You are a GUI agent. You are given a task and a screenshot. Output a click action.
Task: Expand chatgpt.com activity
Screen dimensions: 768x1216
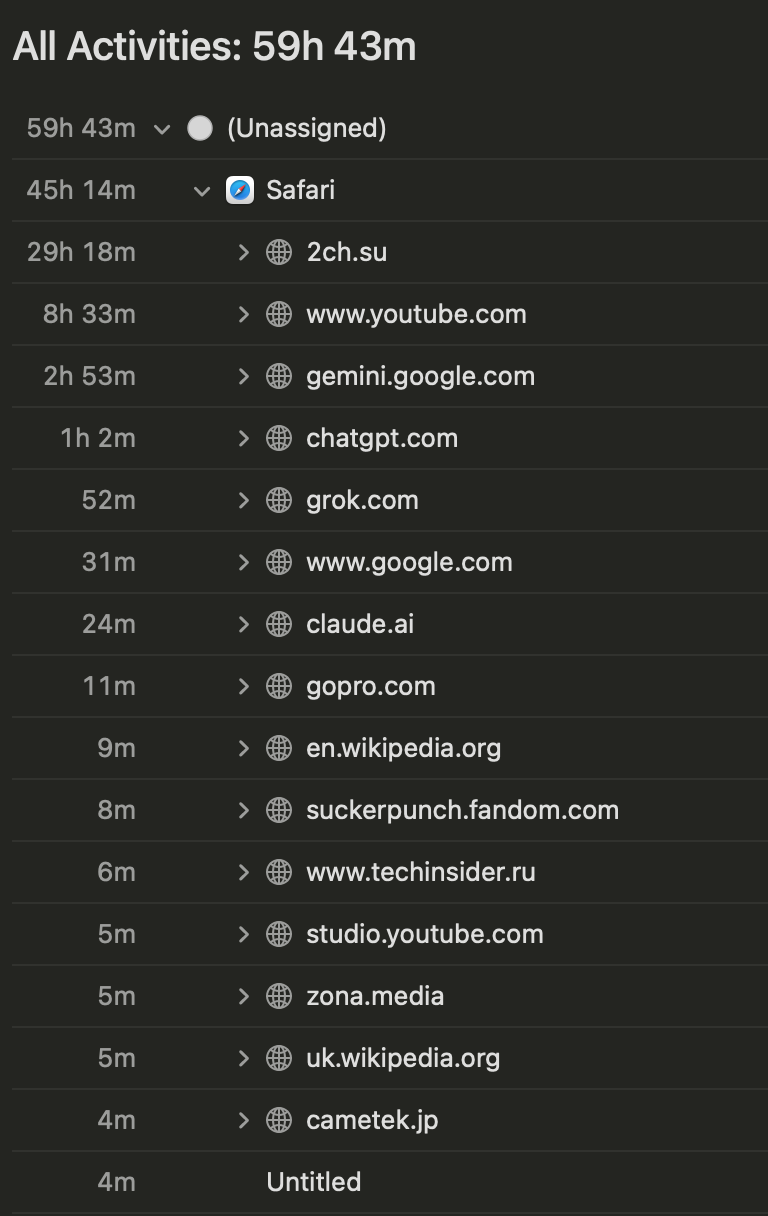(x=243, y=439)
